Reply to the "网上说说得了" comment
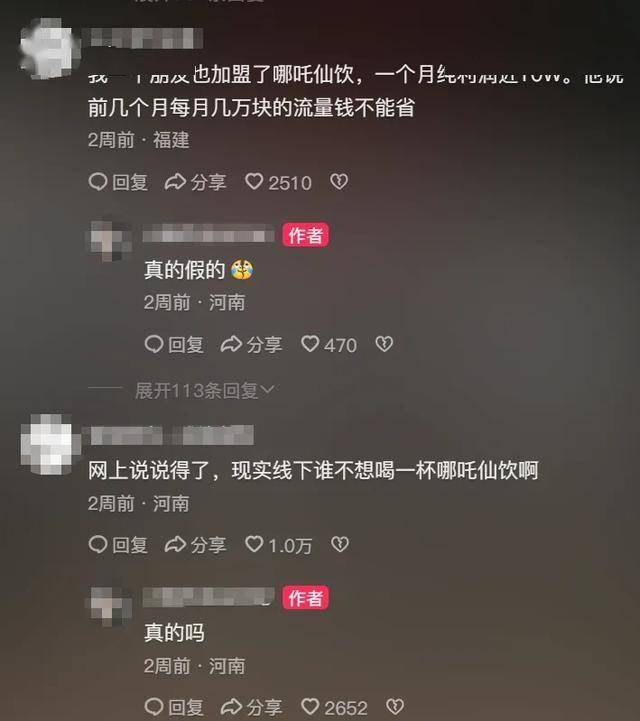 click(x=118, y=545)
